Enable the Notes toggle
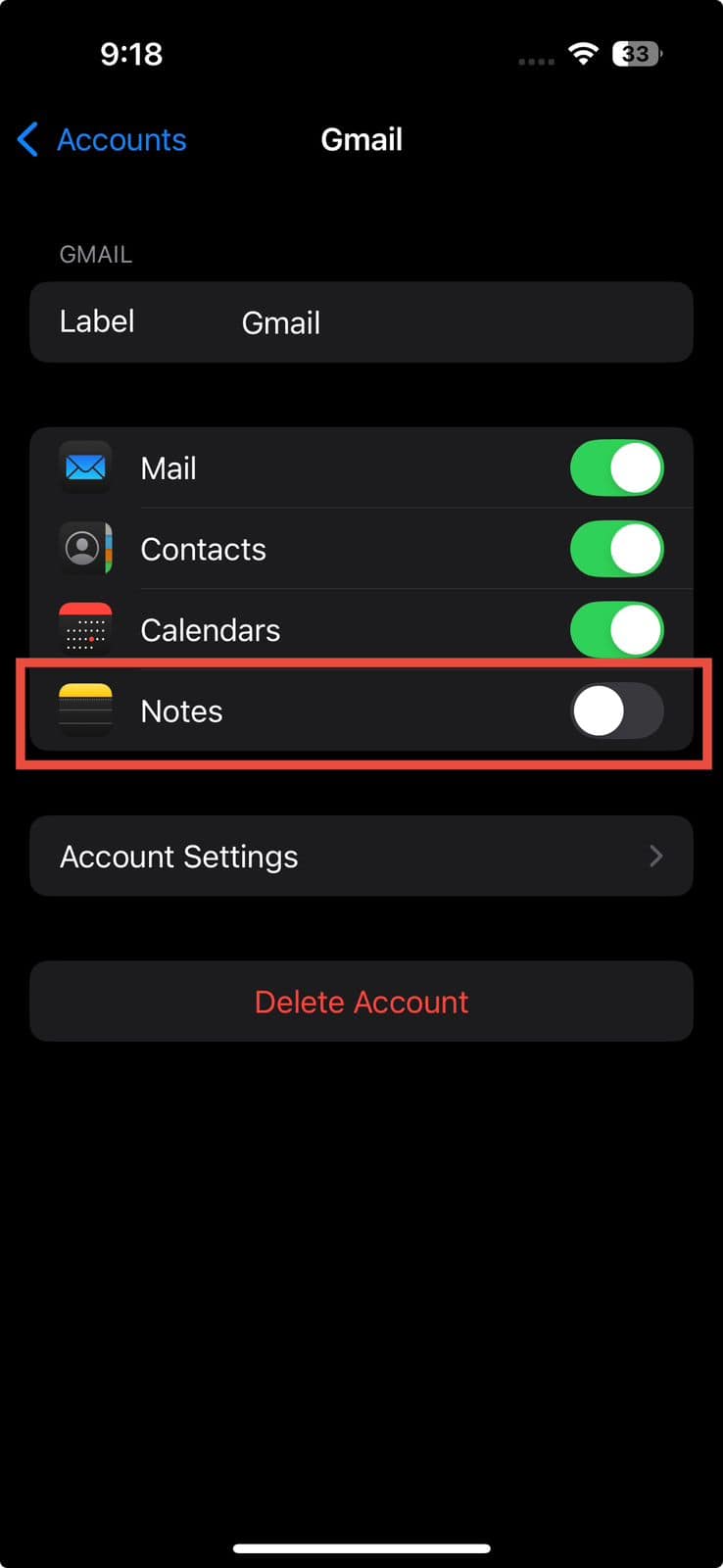This screenshot has height=1568, width=723. pos(616,710)
